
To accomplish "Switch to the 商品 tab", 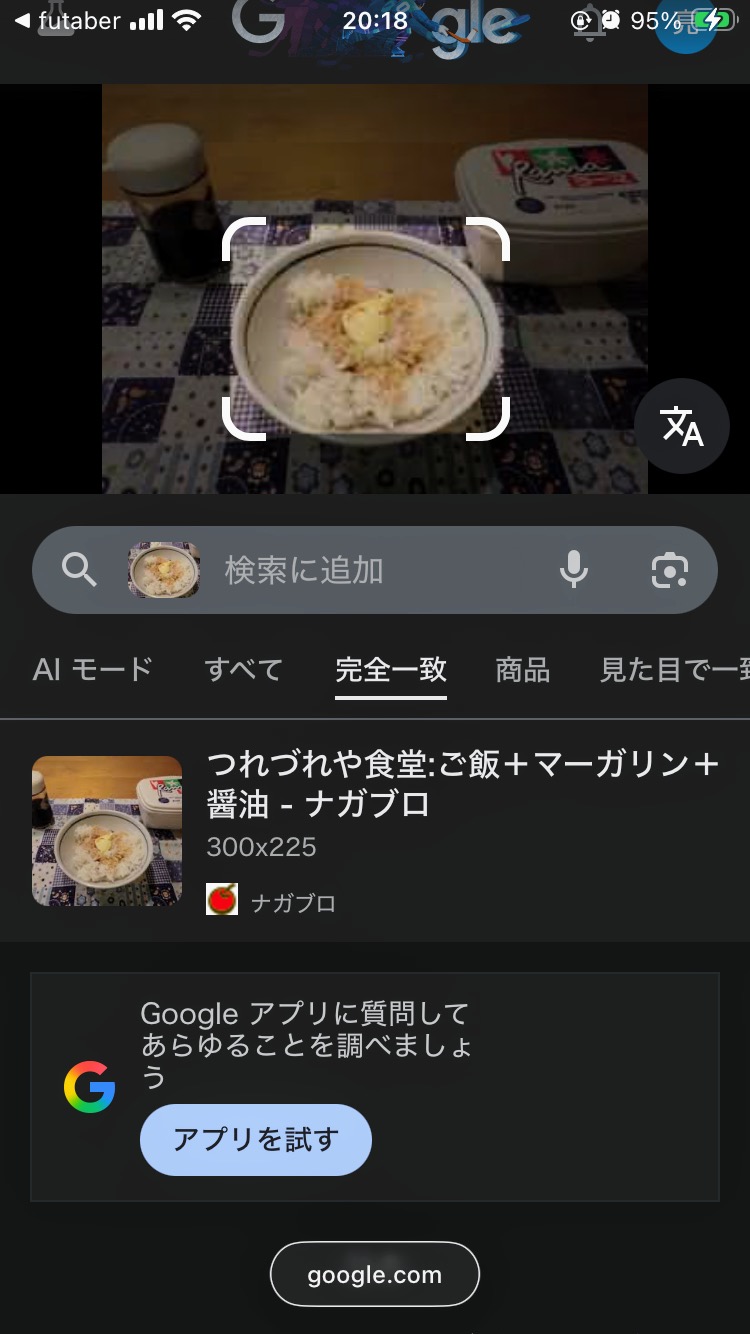I will [x=523, y=669].
